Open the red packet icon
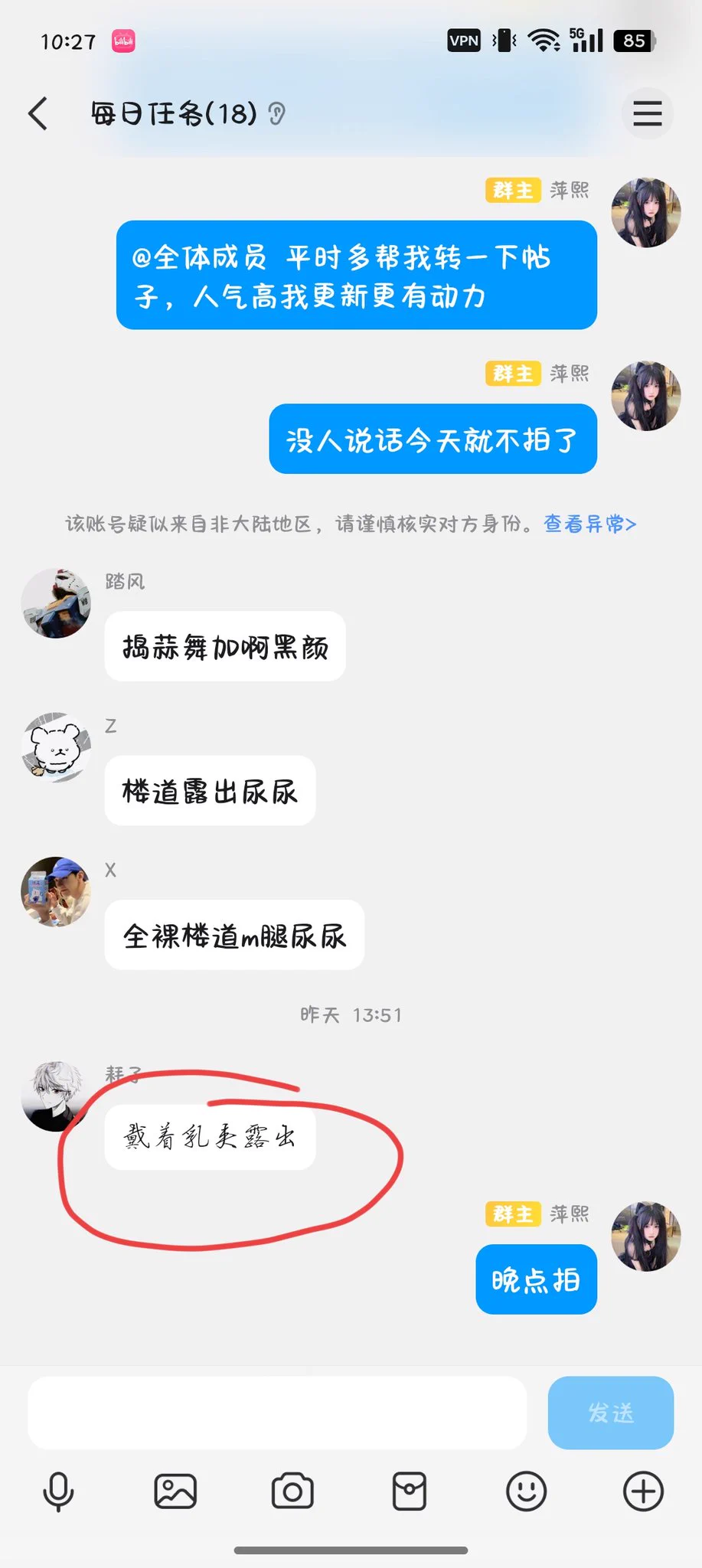The image size is (702, 1568). 410,1491
